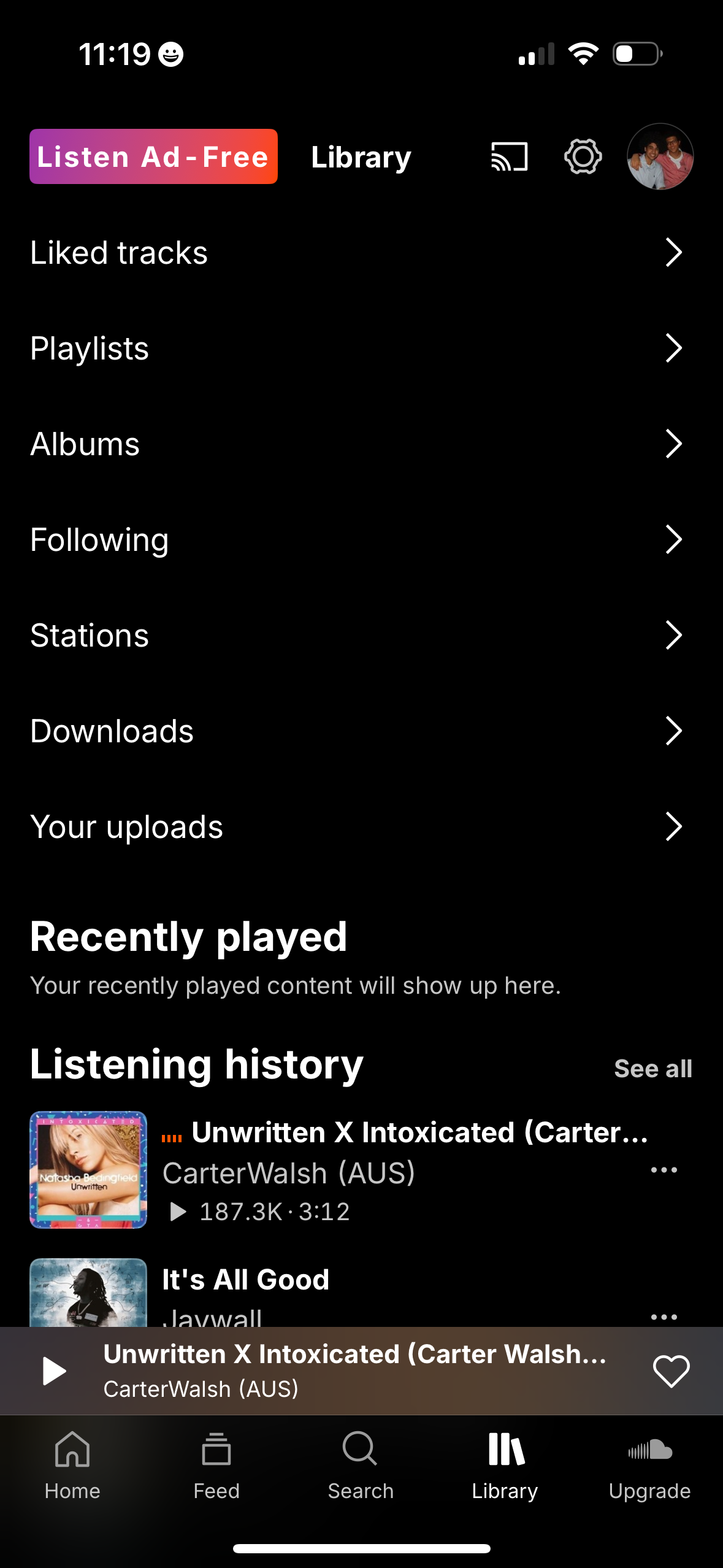Tap the Listen Ad-Free button
Screen dimensions: 723x1568
coord(153,156)
